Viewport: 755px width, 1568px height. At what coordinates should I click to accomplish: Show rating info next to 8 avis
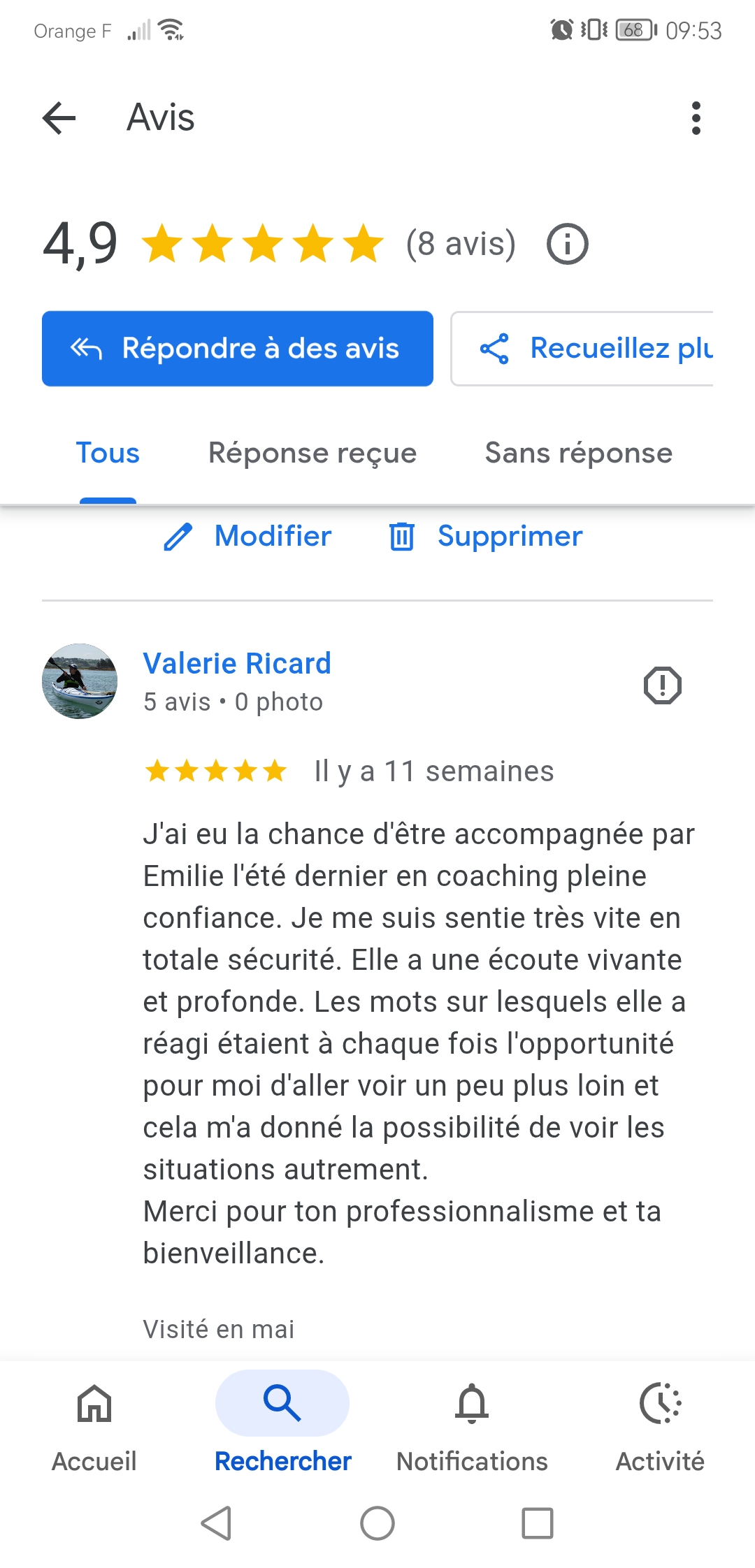point(567,244)
